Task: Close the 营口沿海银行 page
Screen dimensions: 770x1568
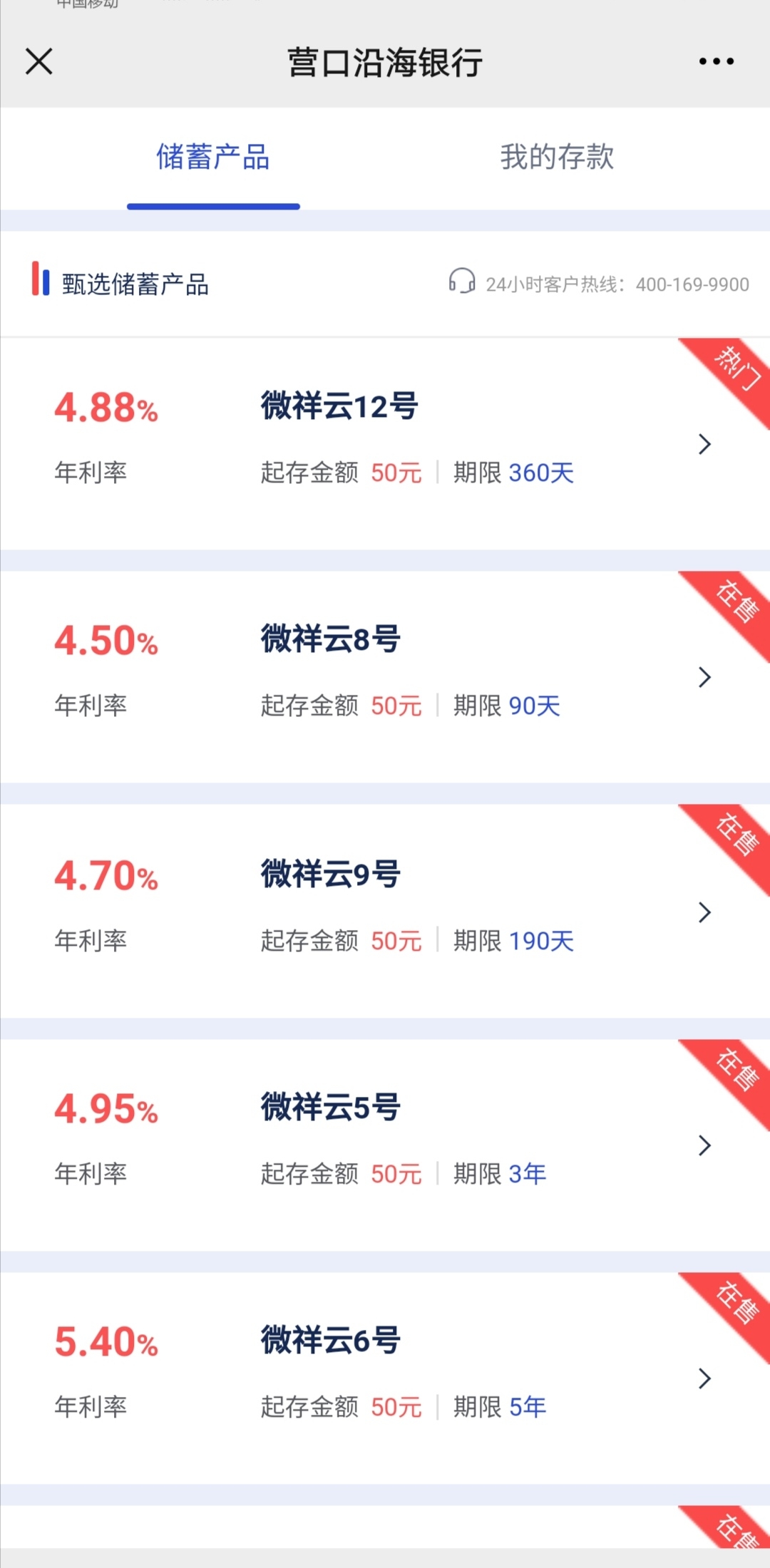Action: click(x=39, y=61)
